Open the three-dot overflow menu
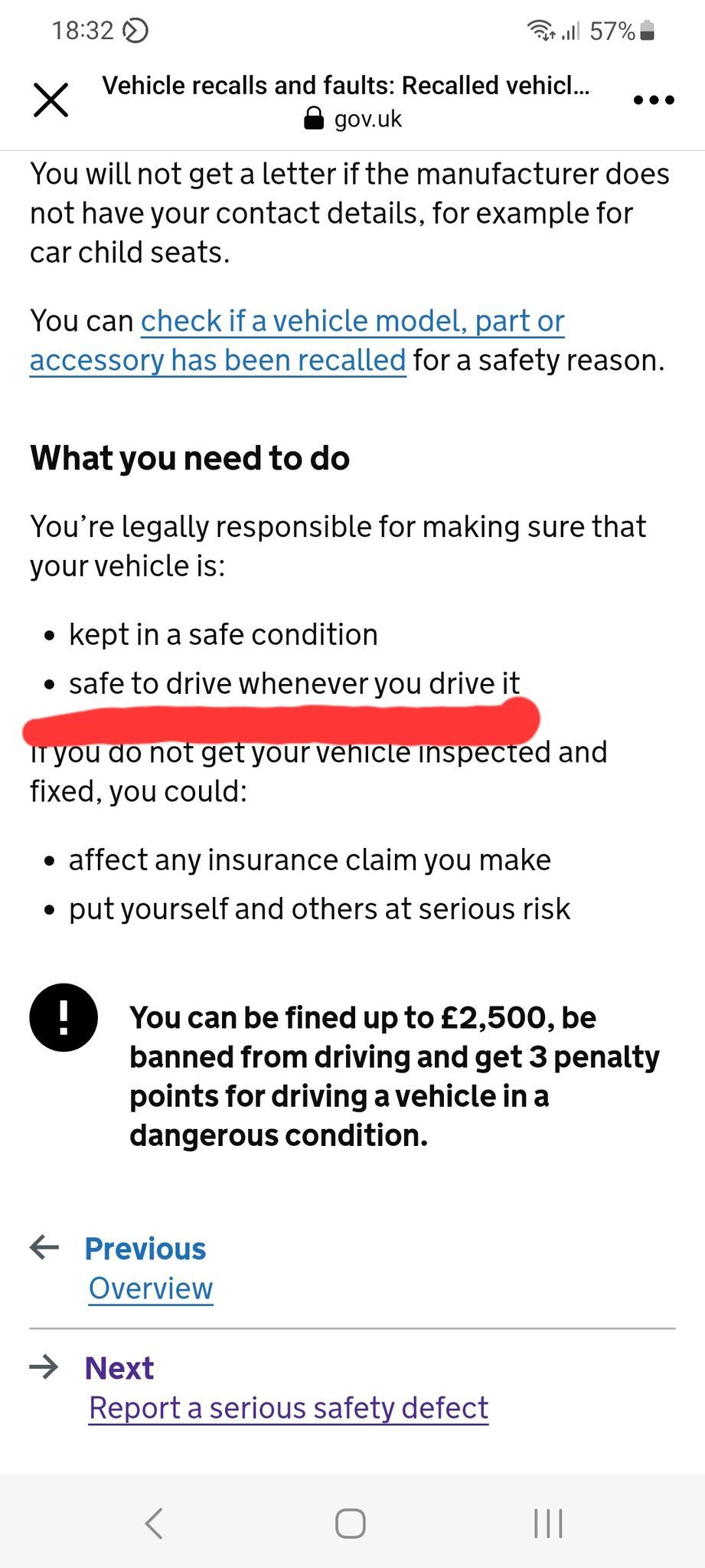The width and height of the screenshot is (705, 1568). coord(654,100)
